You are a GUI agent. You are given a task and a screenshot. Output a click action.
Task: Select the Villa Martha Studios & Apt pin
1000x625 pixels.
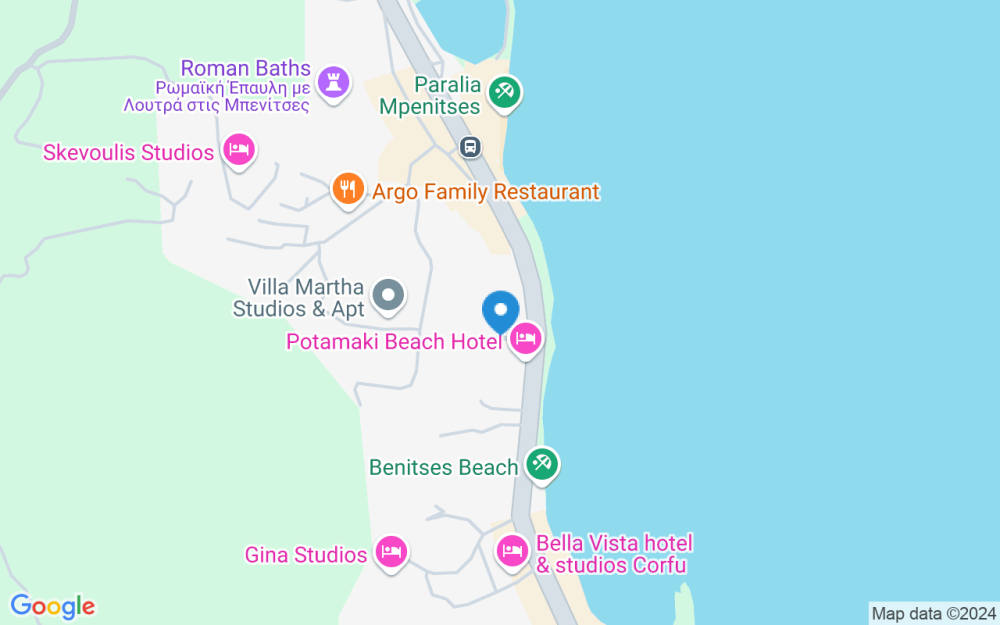click(388, 295)
